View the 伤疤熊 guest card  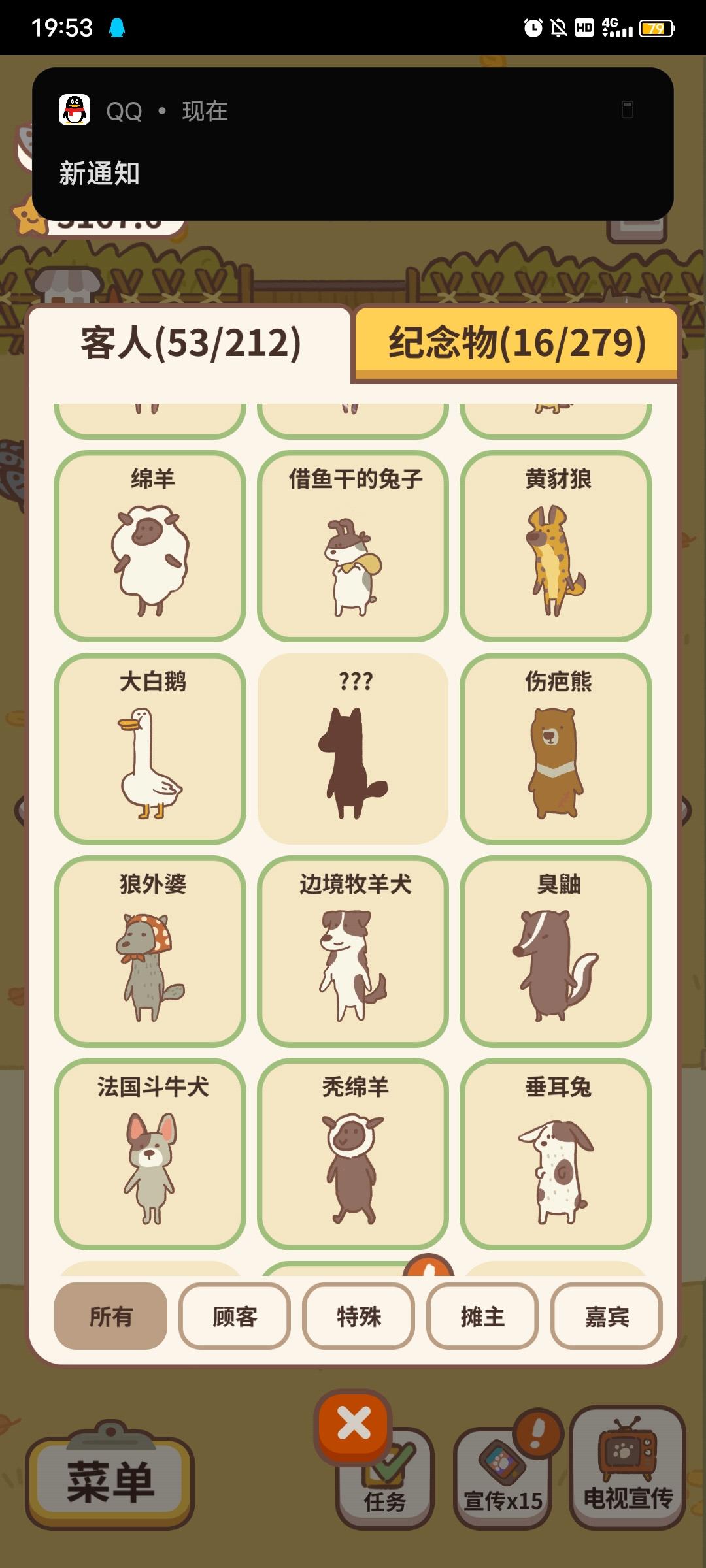tap(556, 749)
